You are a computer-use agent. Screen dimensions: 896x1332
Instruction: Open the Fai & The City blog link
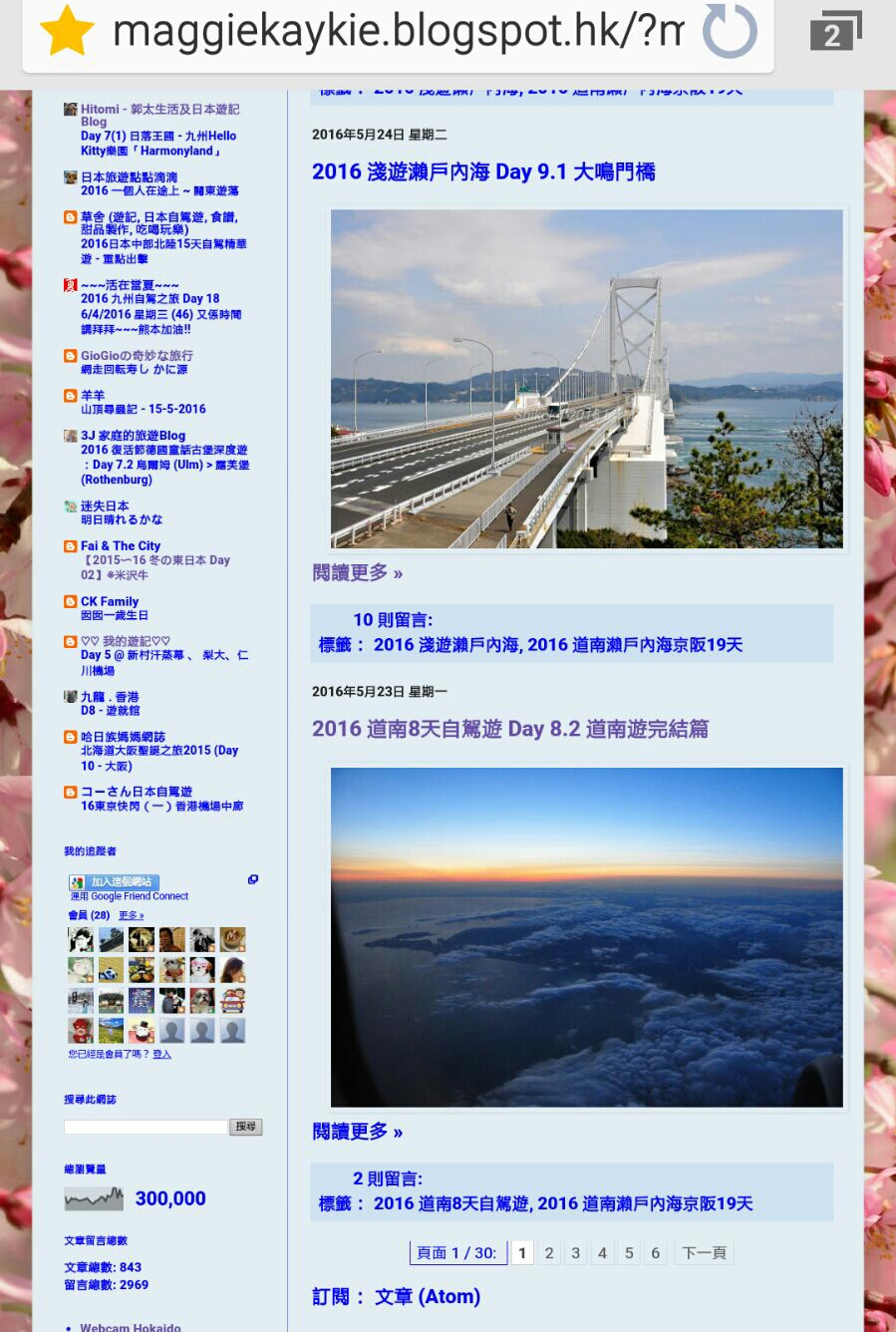pyautogui.click(x=120, y=545)
